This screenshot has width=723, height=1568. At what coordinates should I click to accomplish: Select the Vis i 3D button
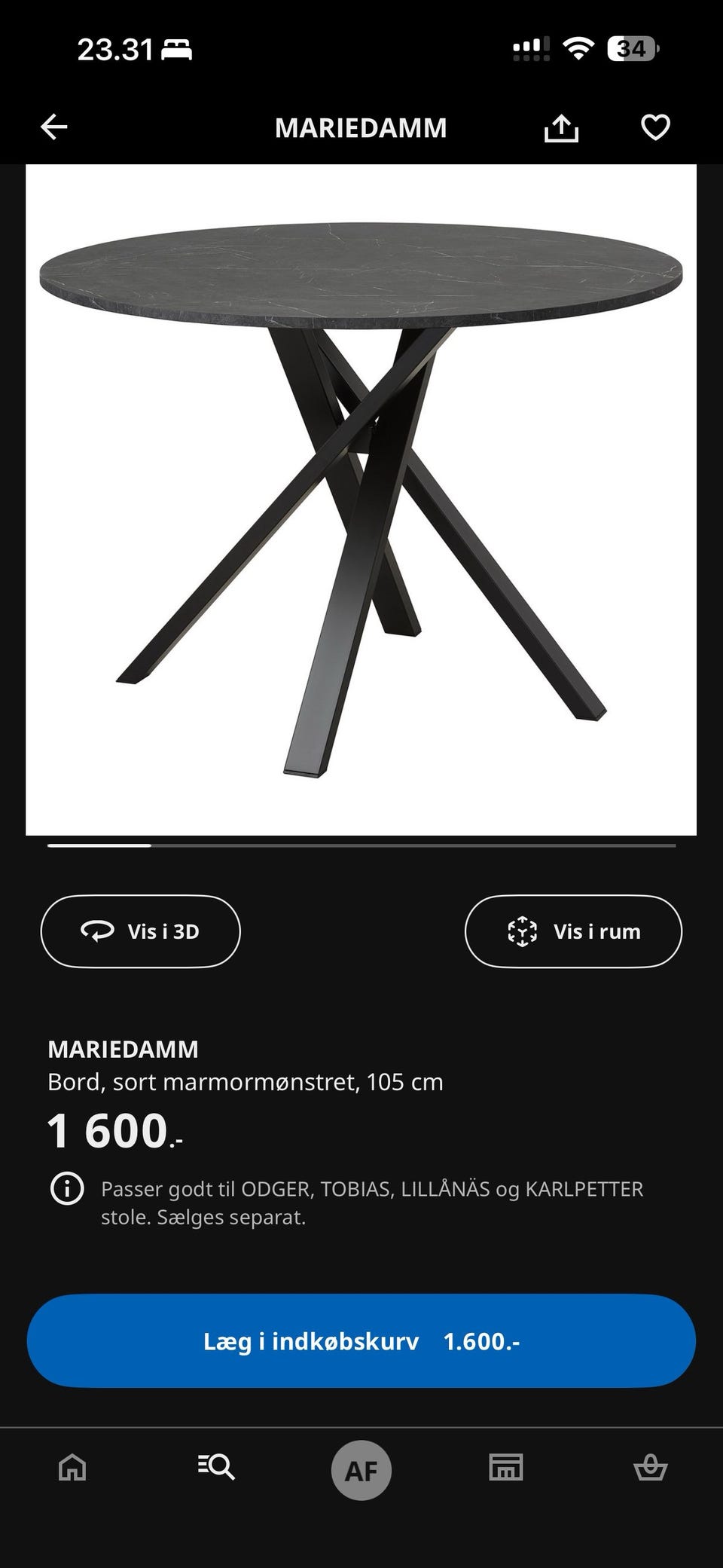[140, 931]
